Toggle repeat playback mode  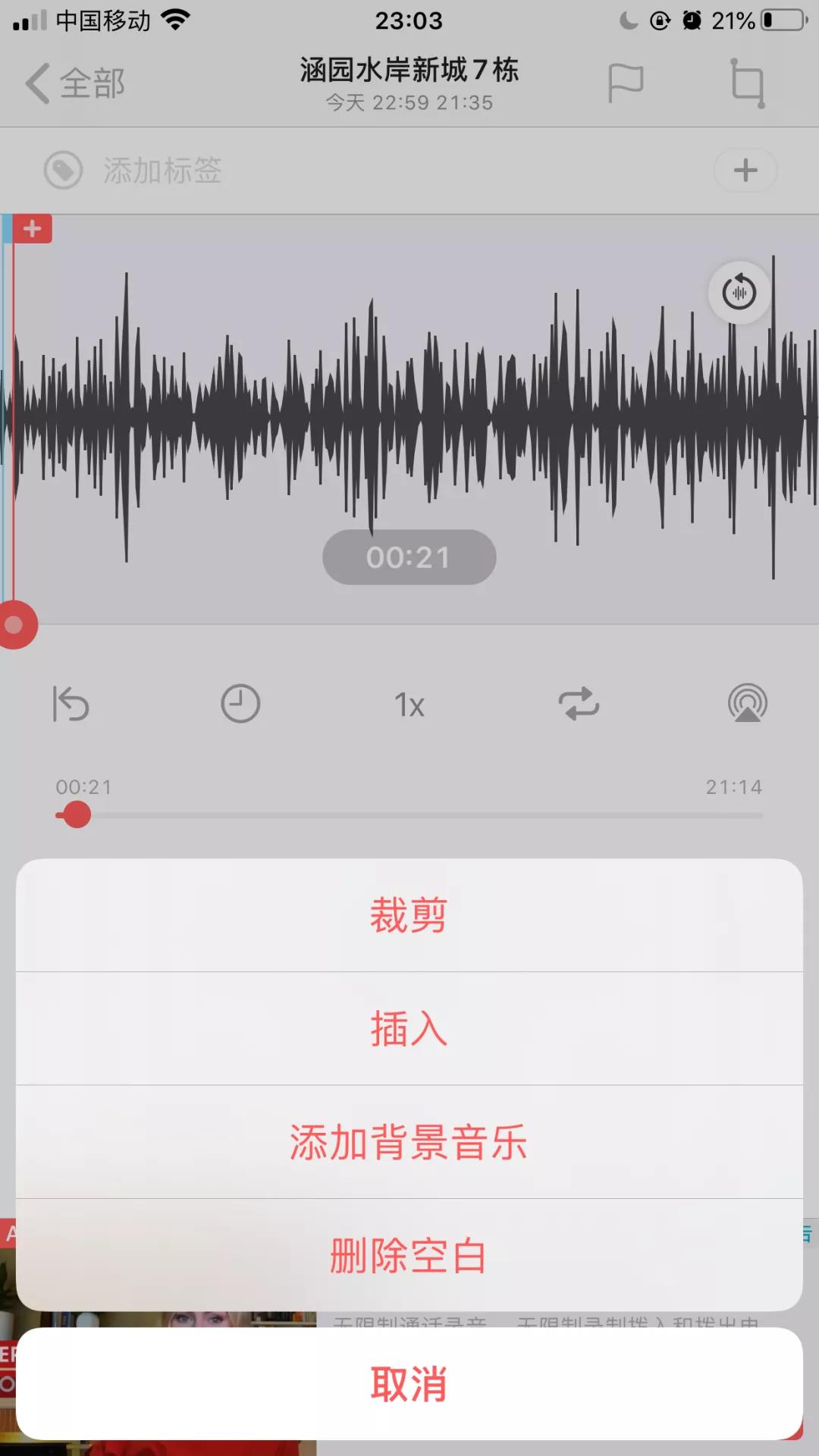[578, 704]
